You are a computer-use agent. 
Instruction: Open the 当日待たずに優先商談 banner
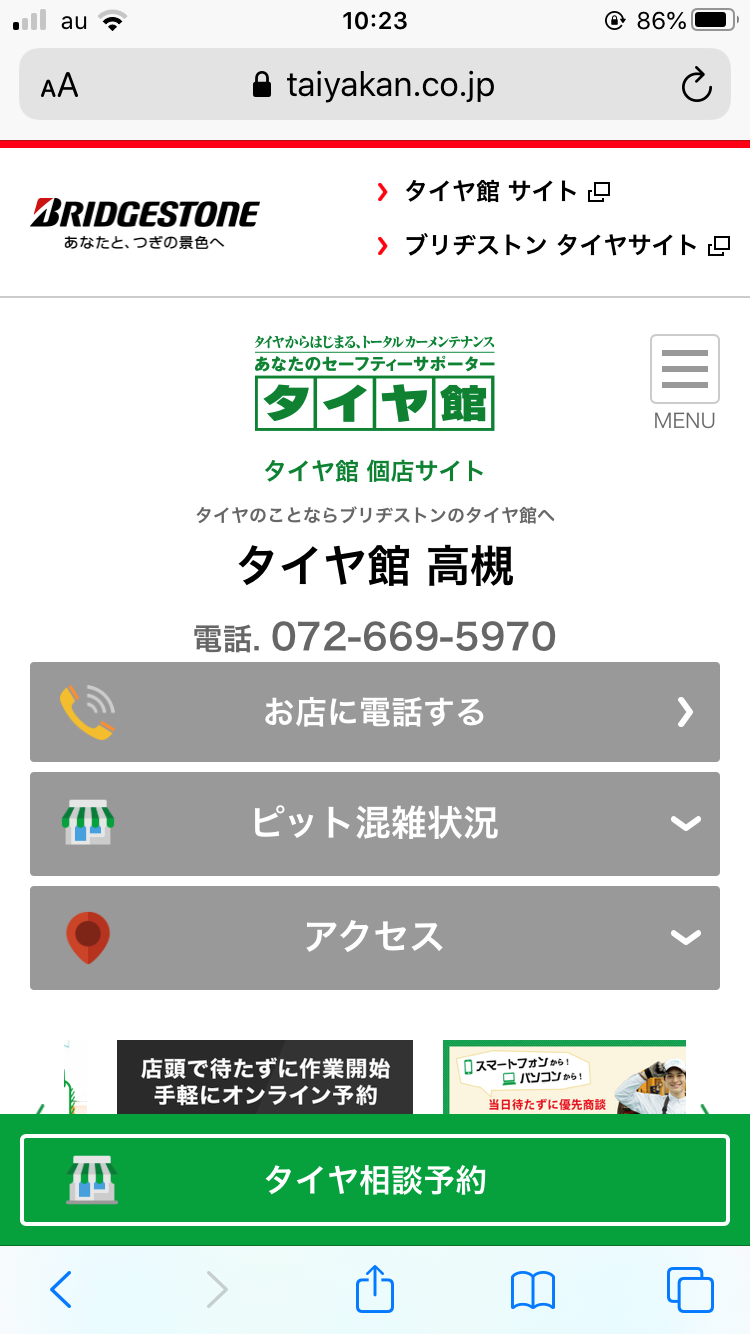coord(565,1078)
